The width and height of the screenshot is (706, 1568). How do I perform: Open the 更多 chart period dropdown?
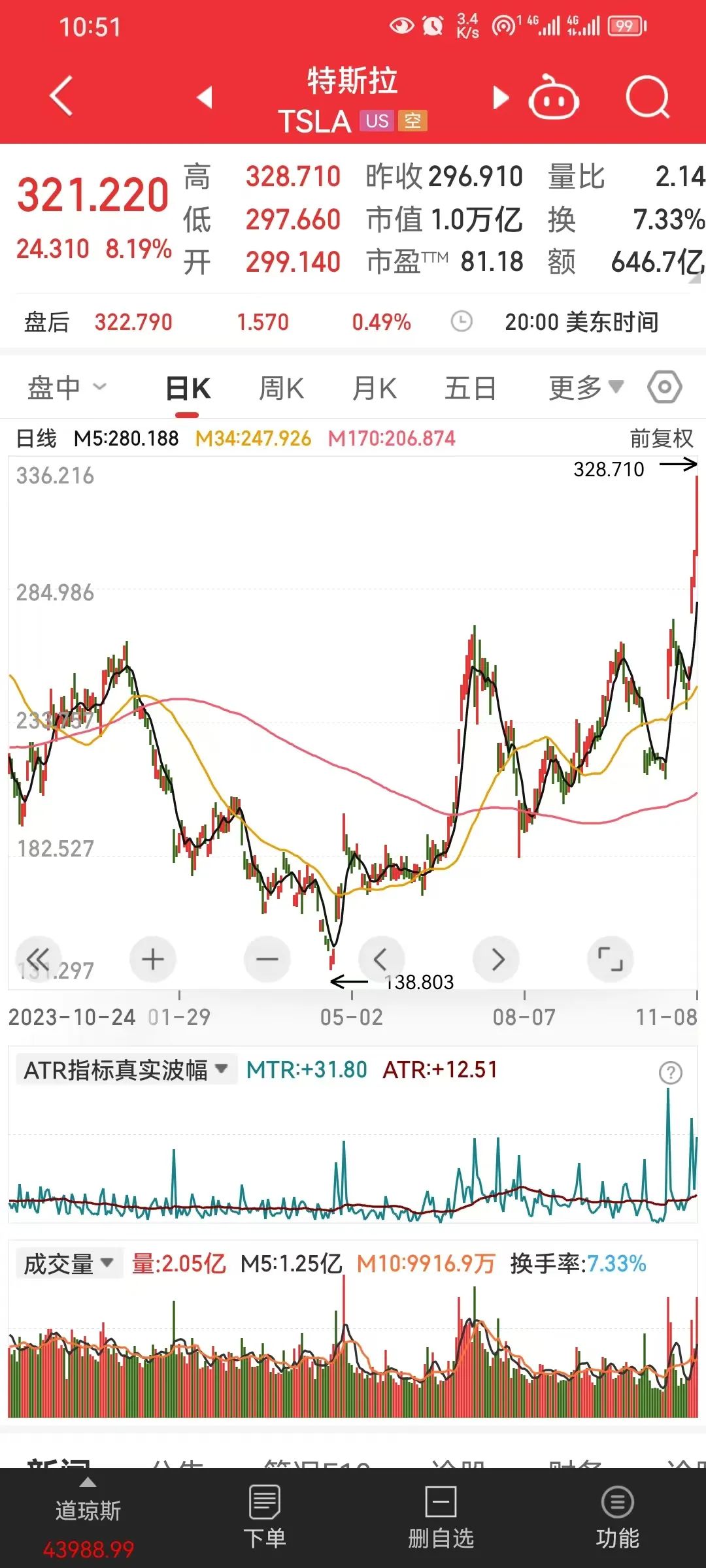pyautogui.click(x=585, y=388)
